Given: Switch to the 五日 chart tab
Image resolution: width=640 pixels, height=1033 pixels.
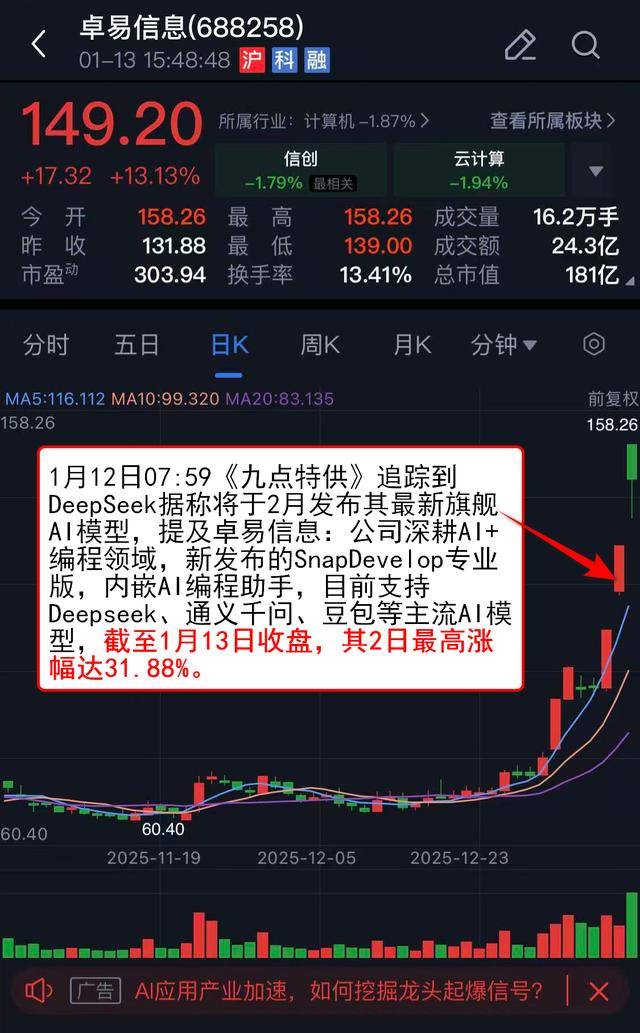Looking at the screenshot, I should coord(136,346).
